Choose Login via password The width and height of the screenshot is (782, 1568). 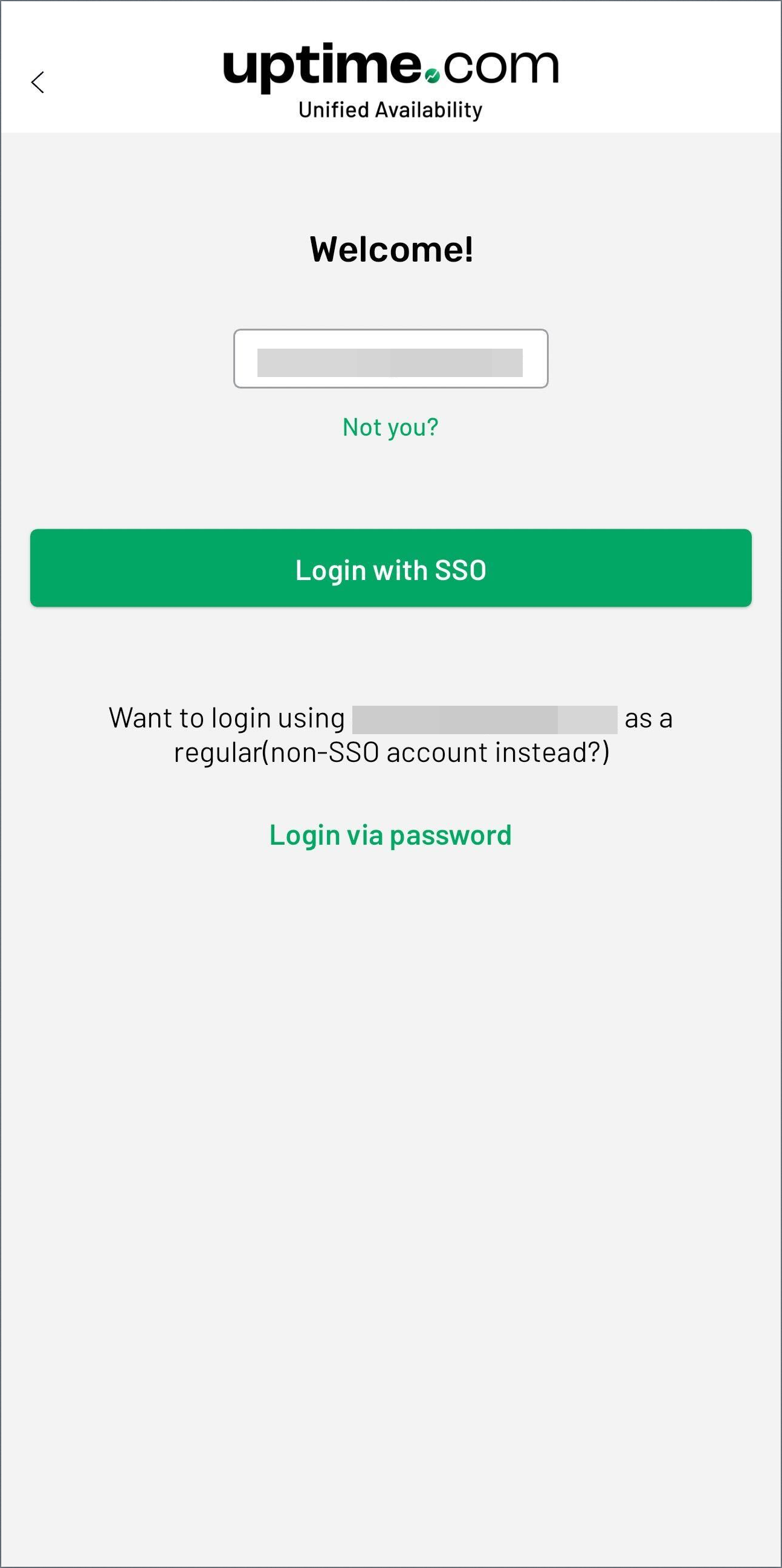(x=390, y=834)
